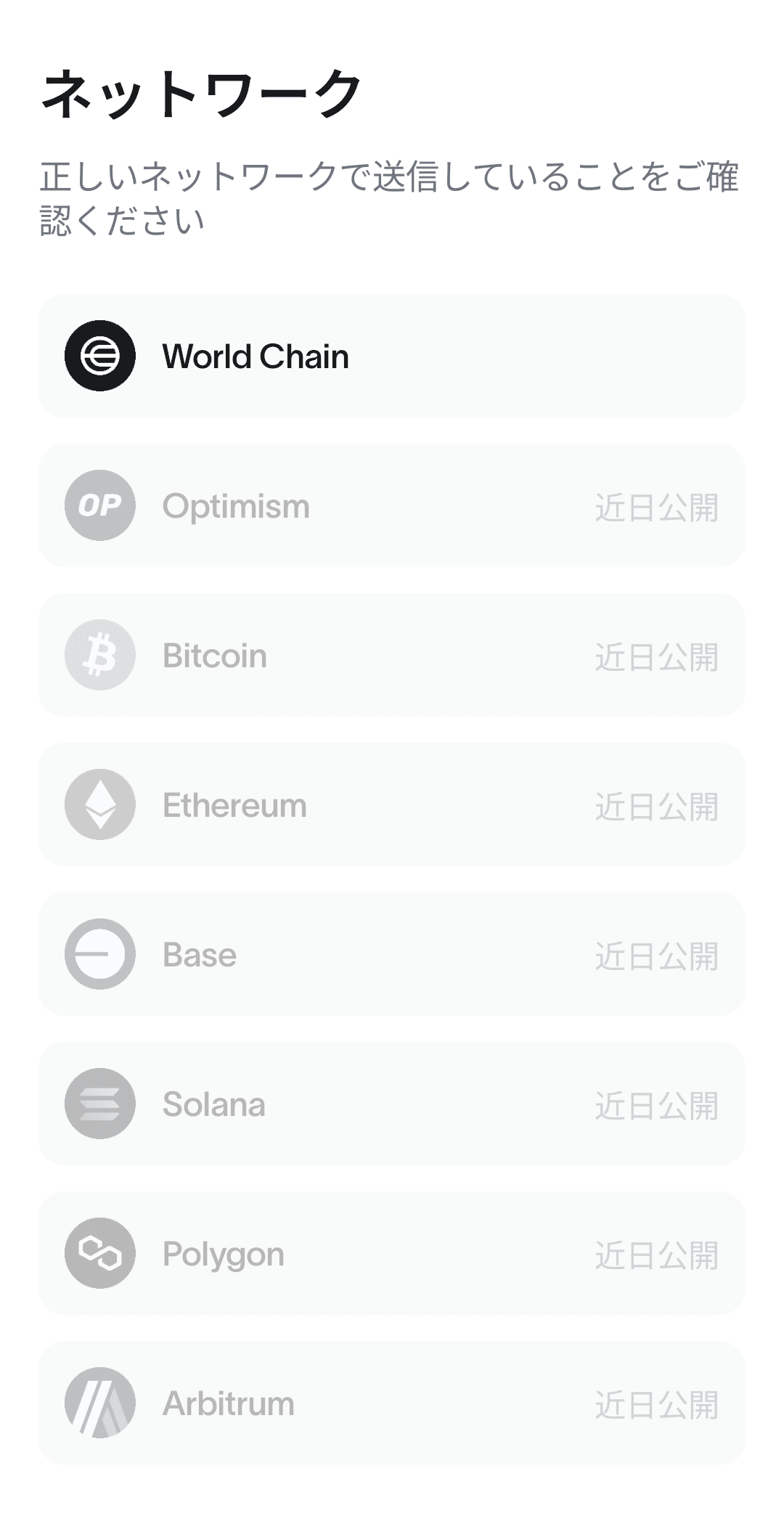
Task: Select the Ethereum network row
Action: pos(392,804)
